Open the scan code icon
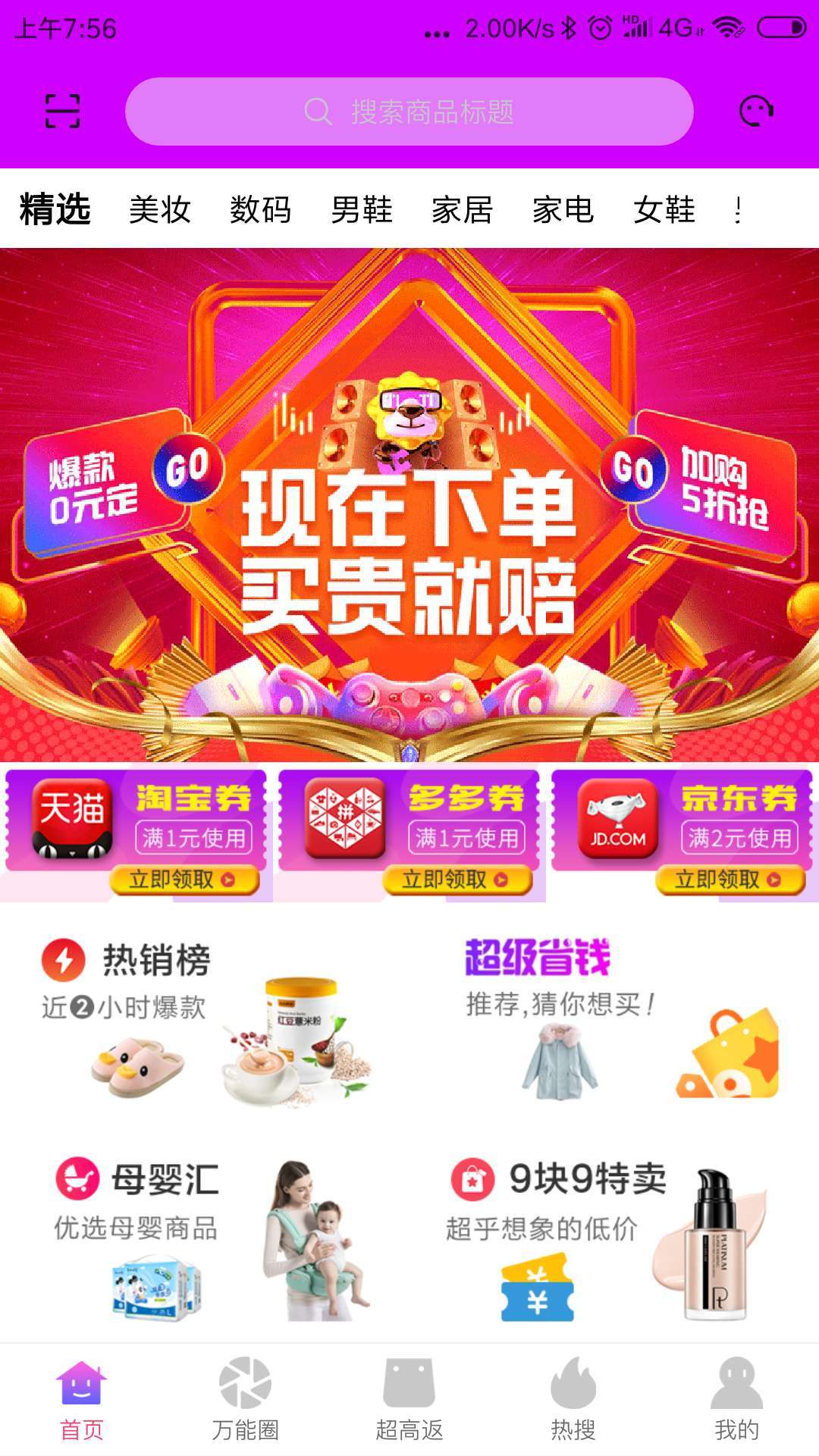 (x=62, y=111)
